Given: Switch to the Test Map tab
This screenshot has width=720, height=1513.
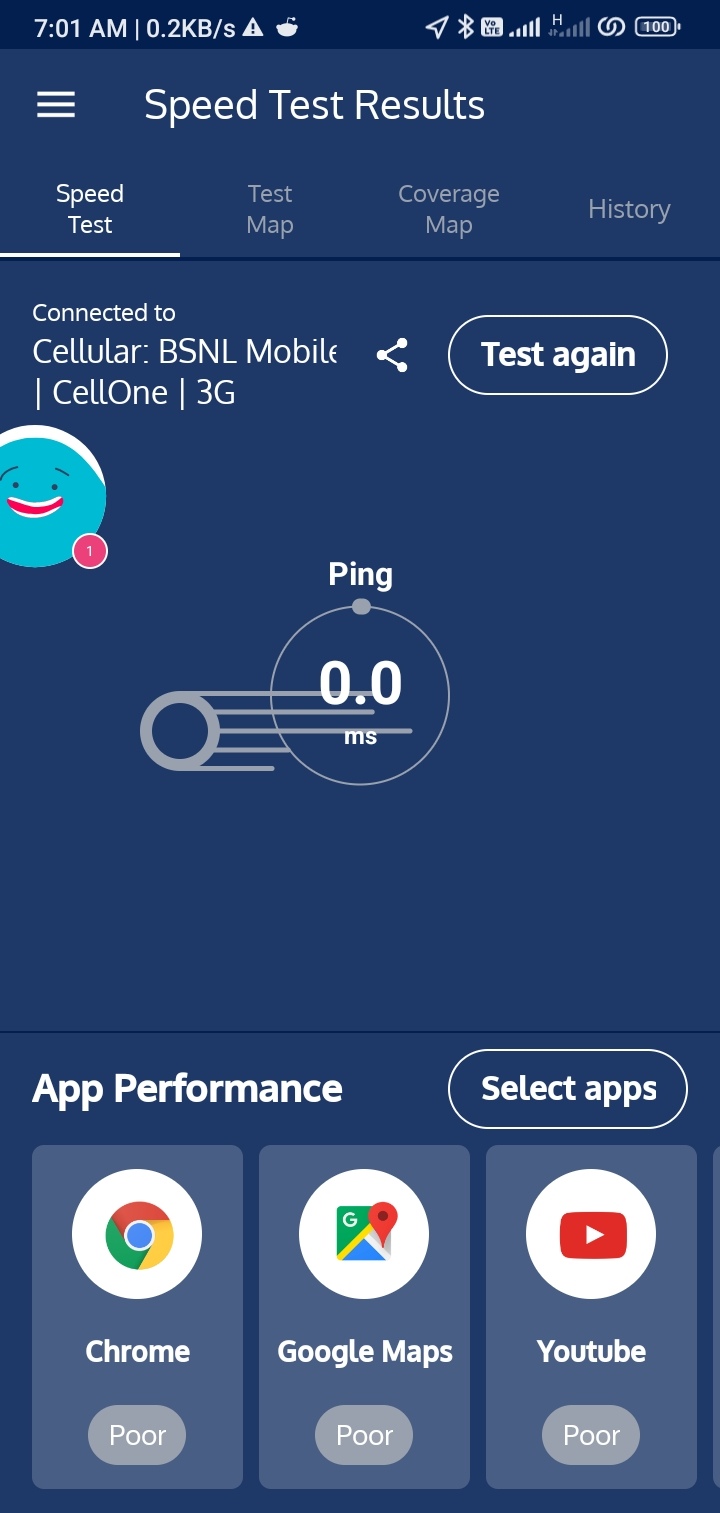Looking at the screenshot, I should pyautogui.click(x=270, y=209).
